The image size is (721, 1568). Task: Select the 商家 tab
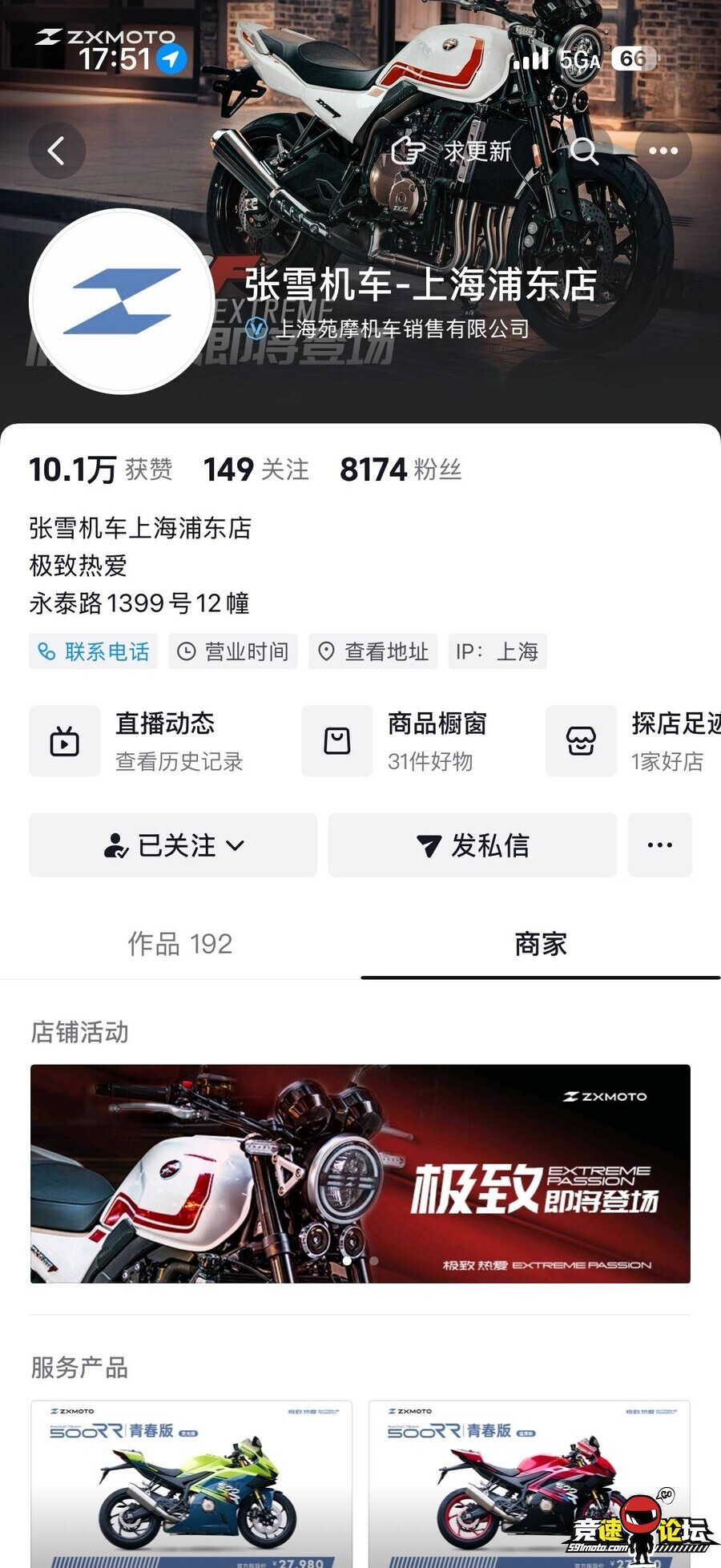point(541,944)
